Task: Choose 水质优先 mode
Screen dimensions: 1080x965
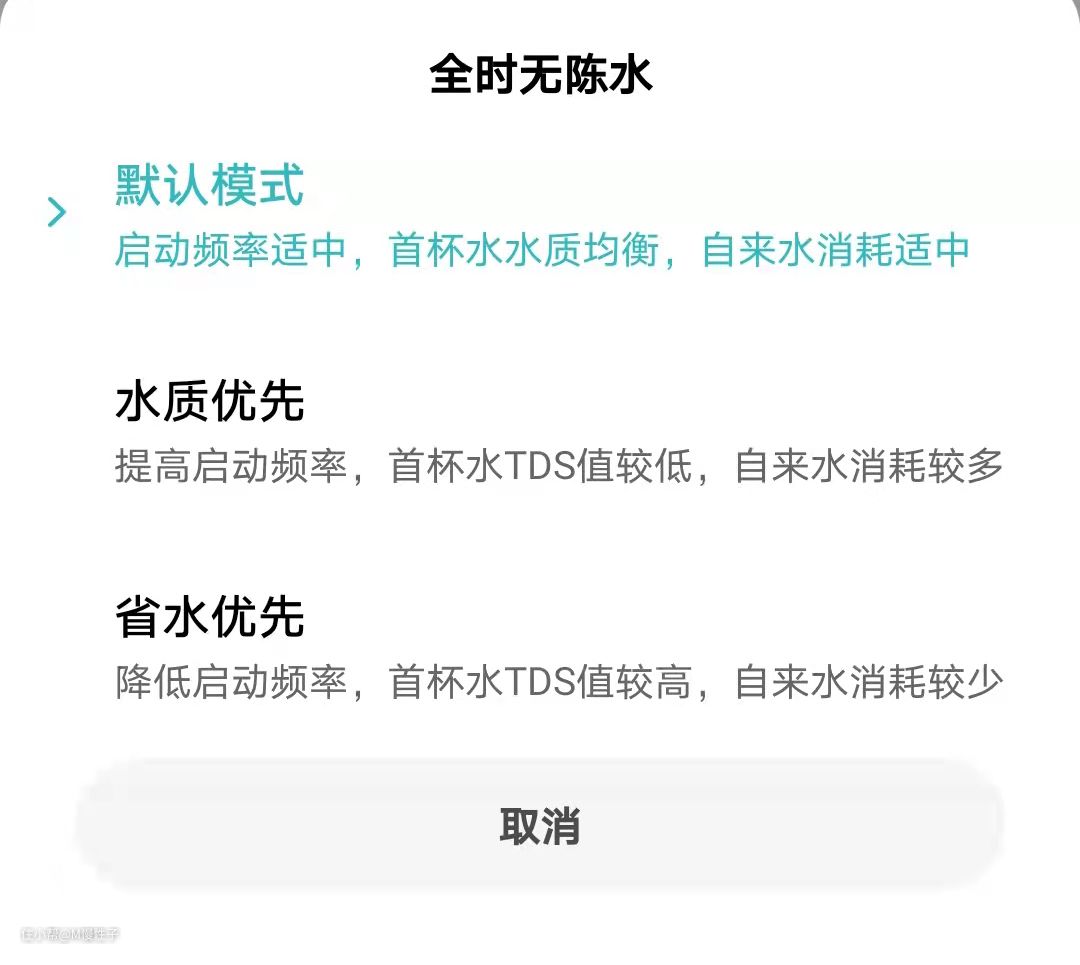Action: (540, 432)
